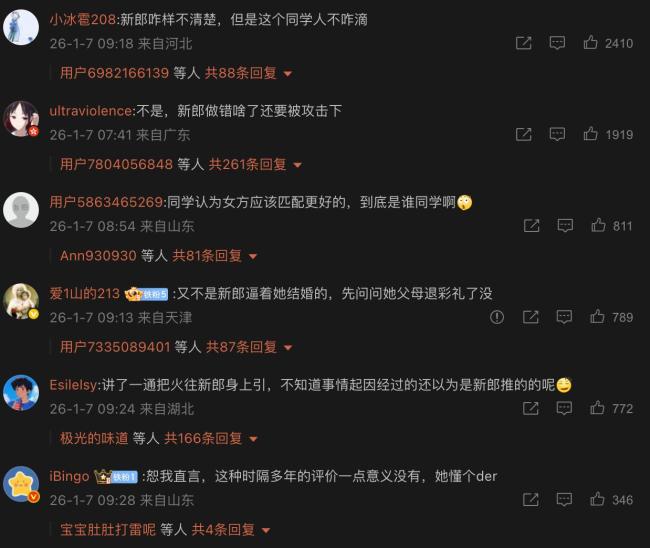The height and width of the screenshot is (548, 650).
Task: Like the comment by iBingo
Action: pos(598,499)
